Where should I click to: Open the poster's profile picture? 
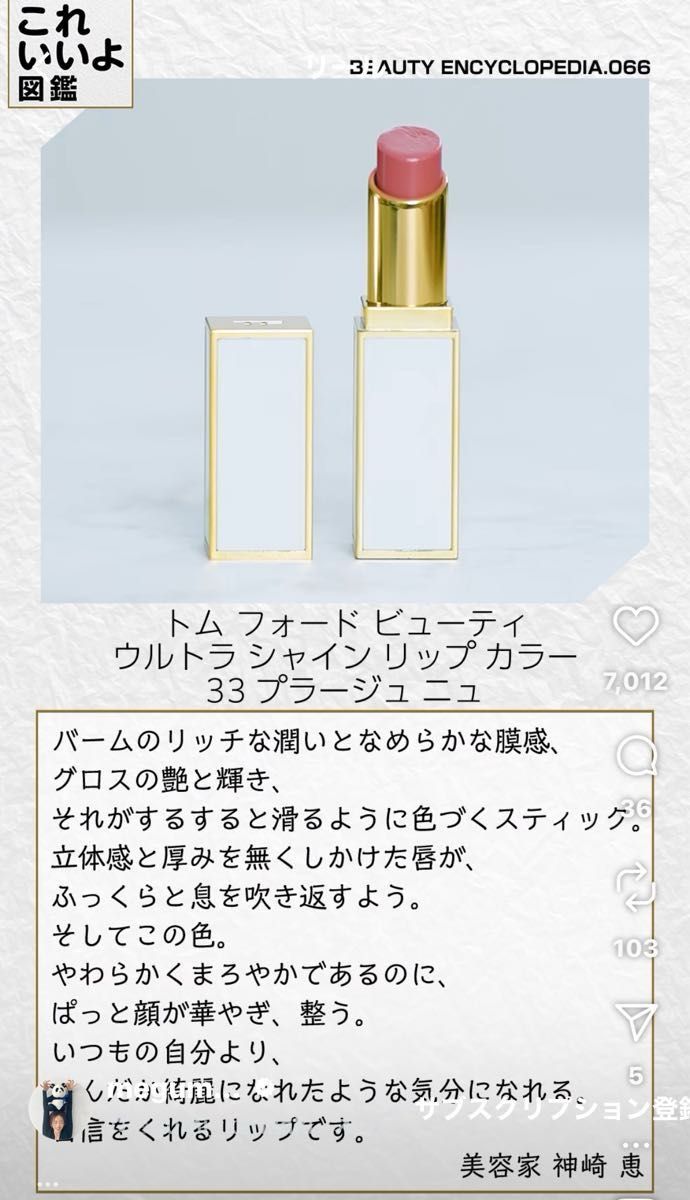57,1108
